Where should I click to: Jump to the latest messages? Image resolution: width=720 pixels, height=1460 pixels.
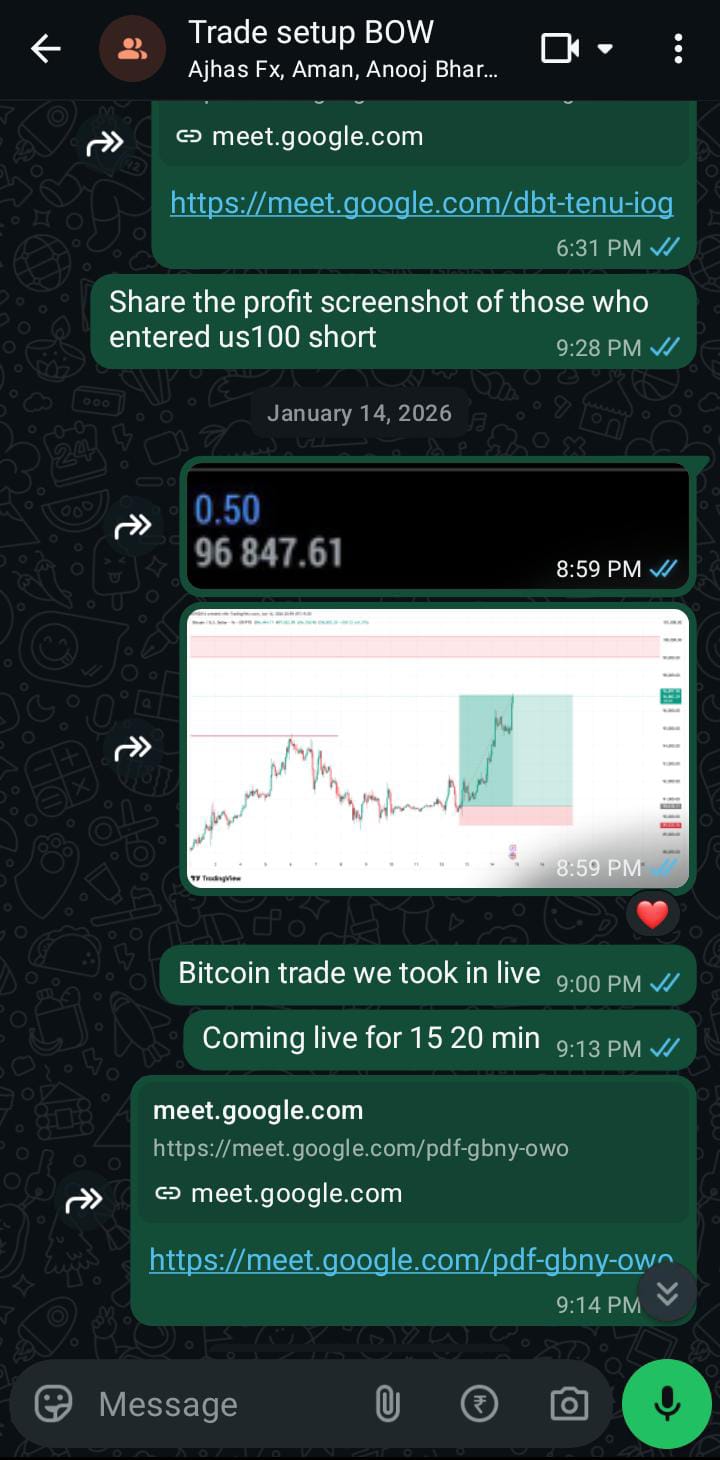point(667,1293)
